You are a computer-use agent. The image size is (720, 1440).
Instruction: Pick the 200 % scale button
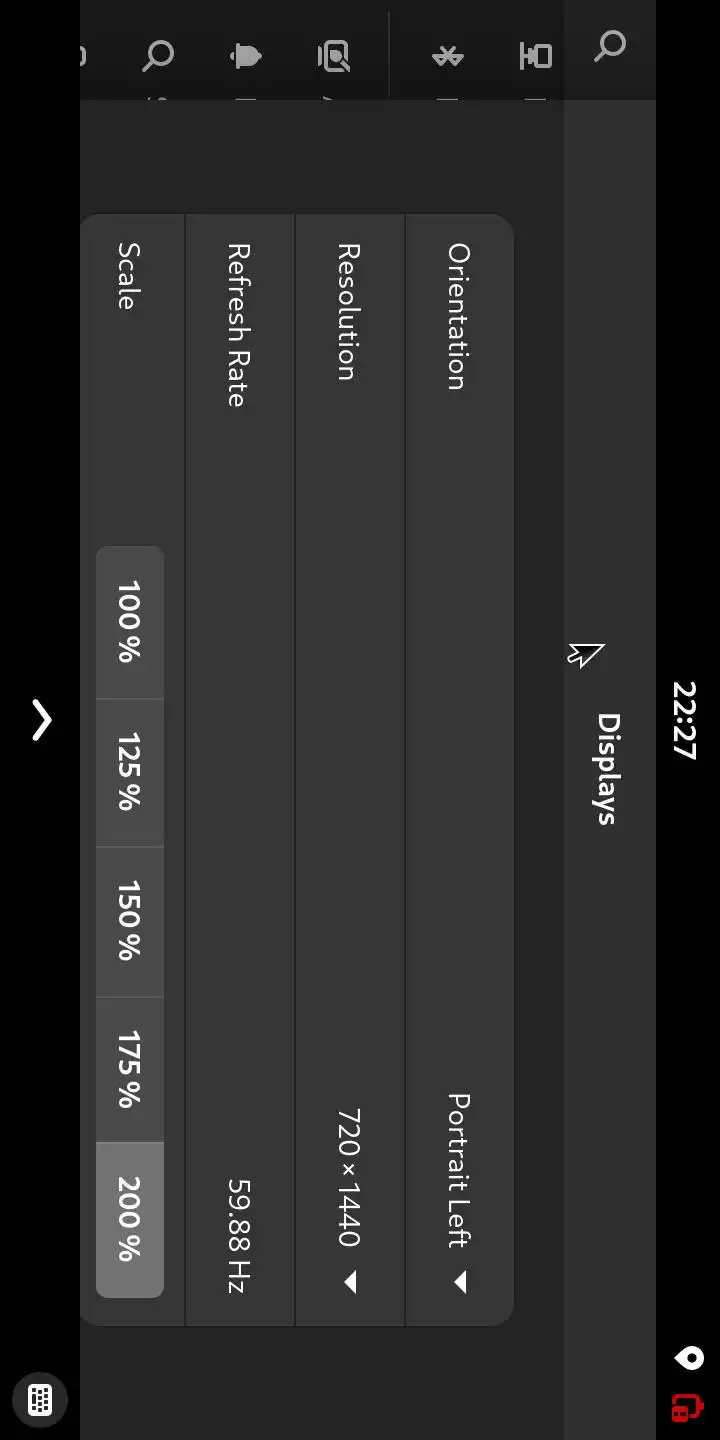[x=129, y=1219]
